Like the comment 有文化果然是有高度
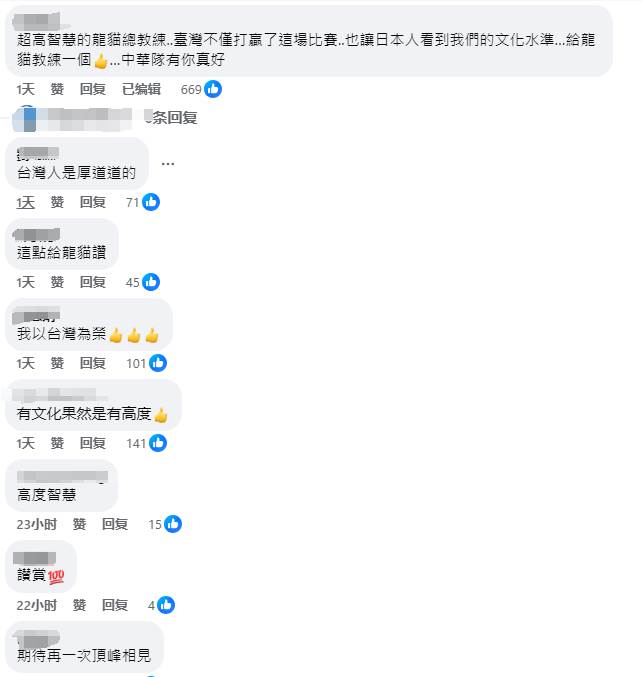The width and height of the screenshot is (642, 677). [58, 443]
